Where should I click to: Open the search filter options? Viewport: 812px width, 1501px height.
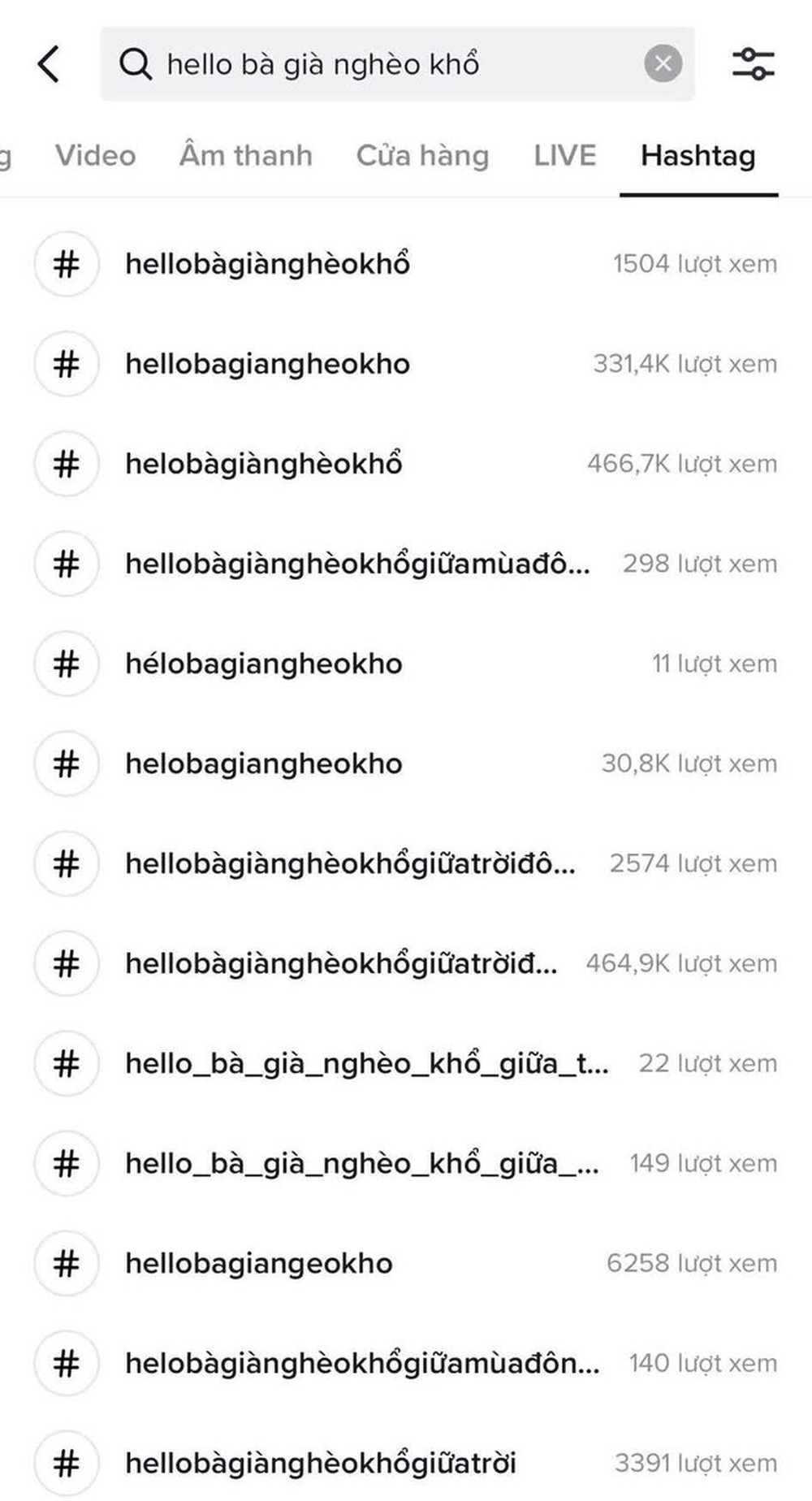tap(754, 64)
